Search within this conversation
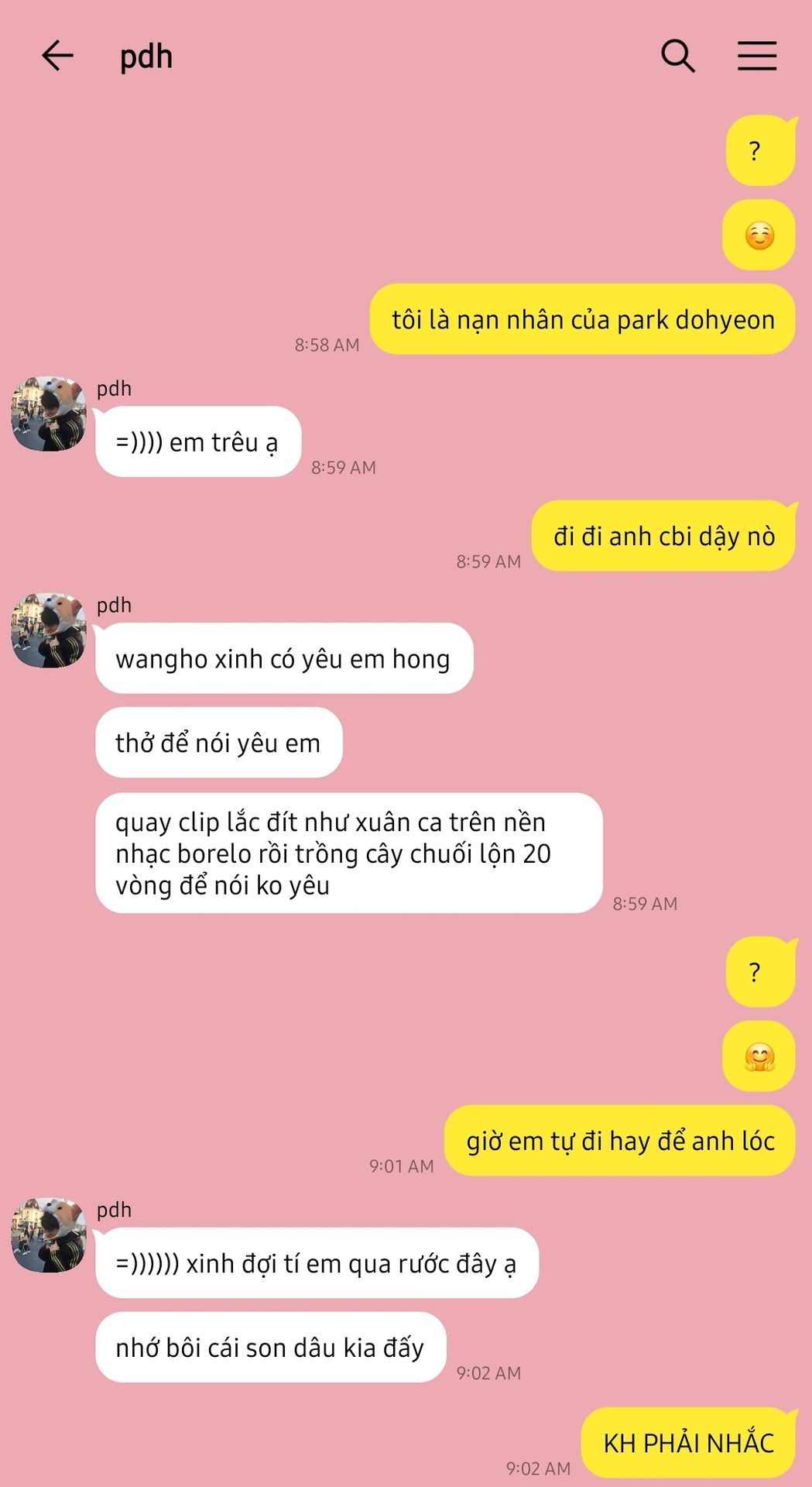Image resolution: width=812 pixels, height=1487 pixels. tap(678, 57)
